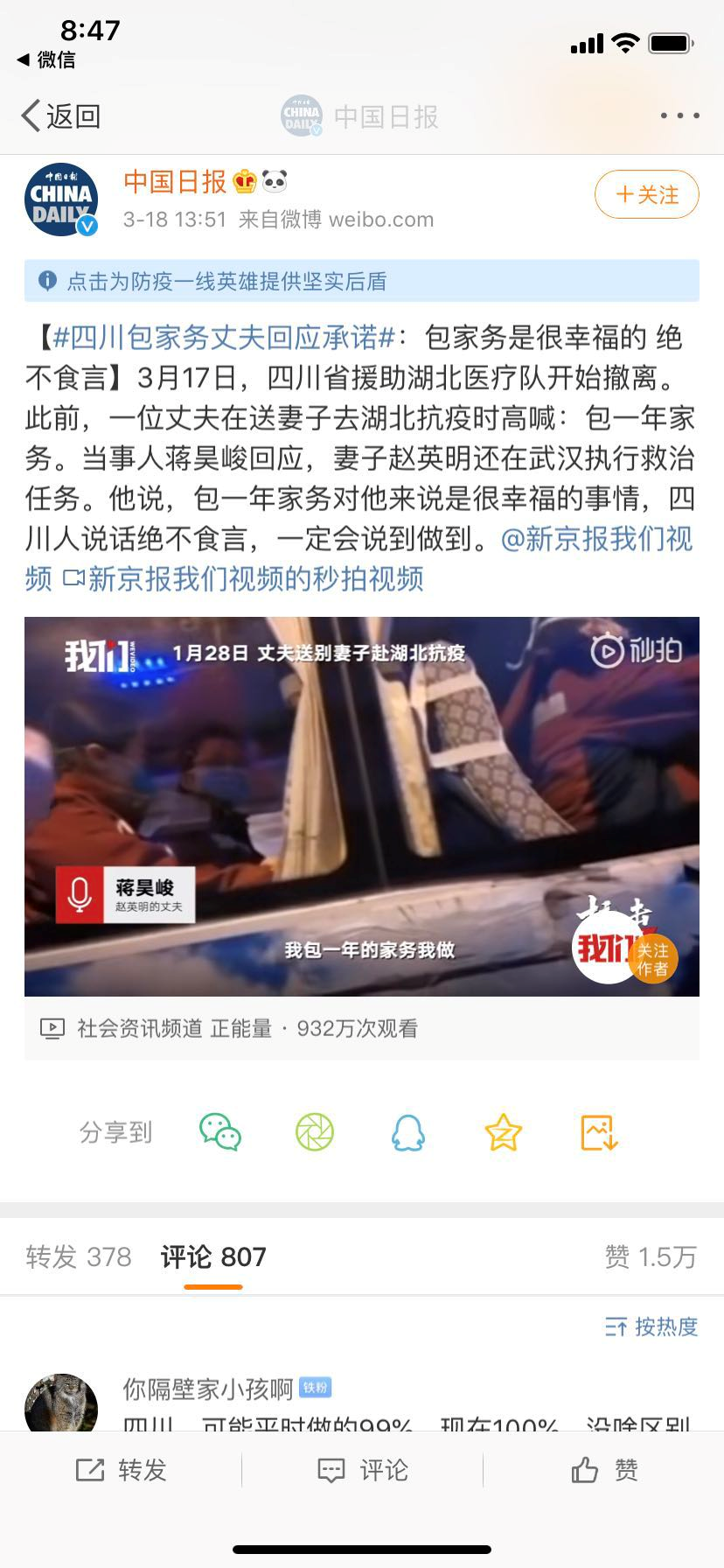Open the 防疫一线英雄 support banner
Image resolution: width=724 pixels, height=1568 pixels.
click(x=361, y=281)
